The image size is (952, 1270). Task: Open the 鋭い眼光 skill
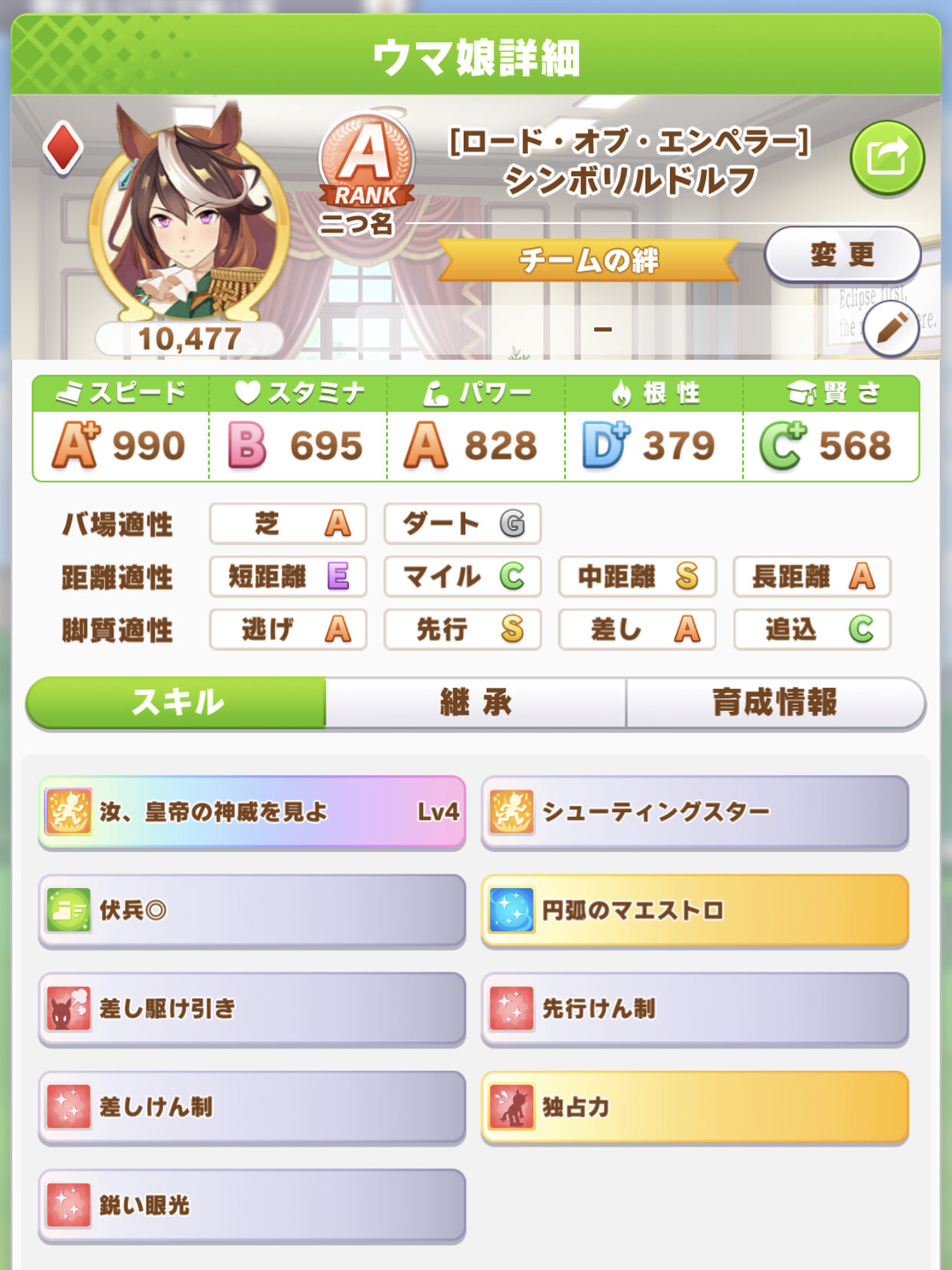tap(252, 1205)
